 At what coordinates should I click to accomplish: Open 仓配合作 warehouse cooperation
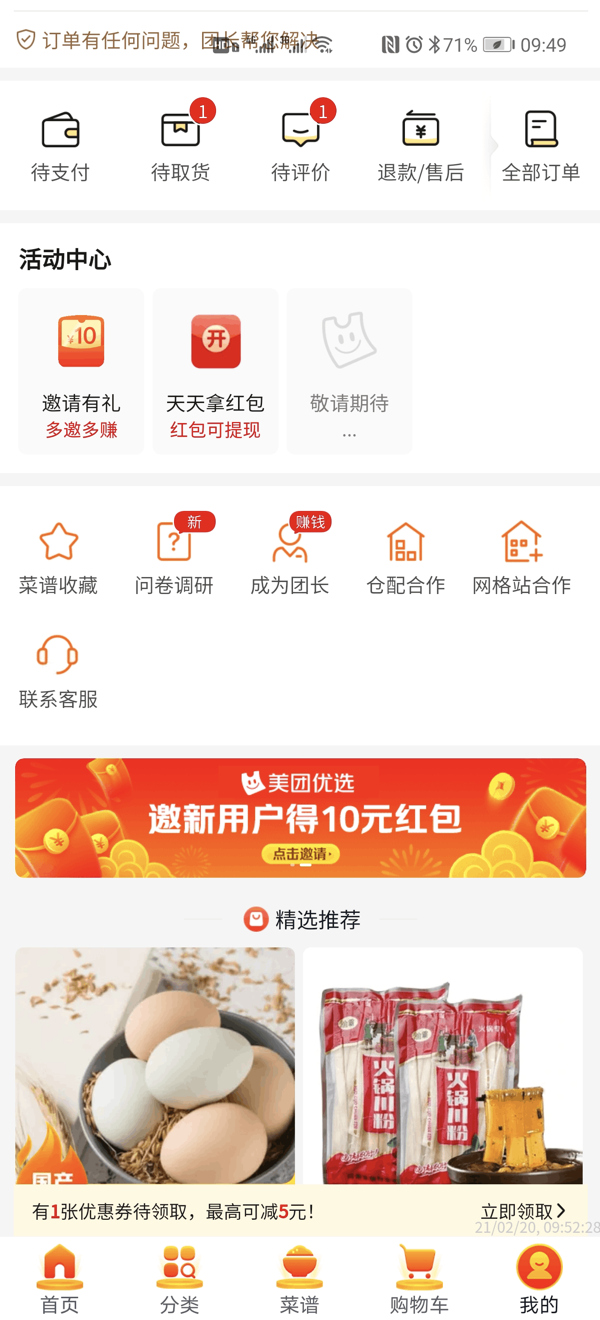pyautogui.click(x=405, y=558)
